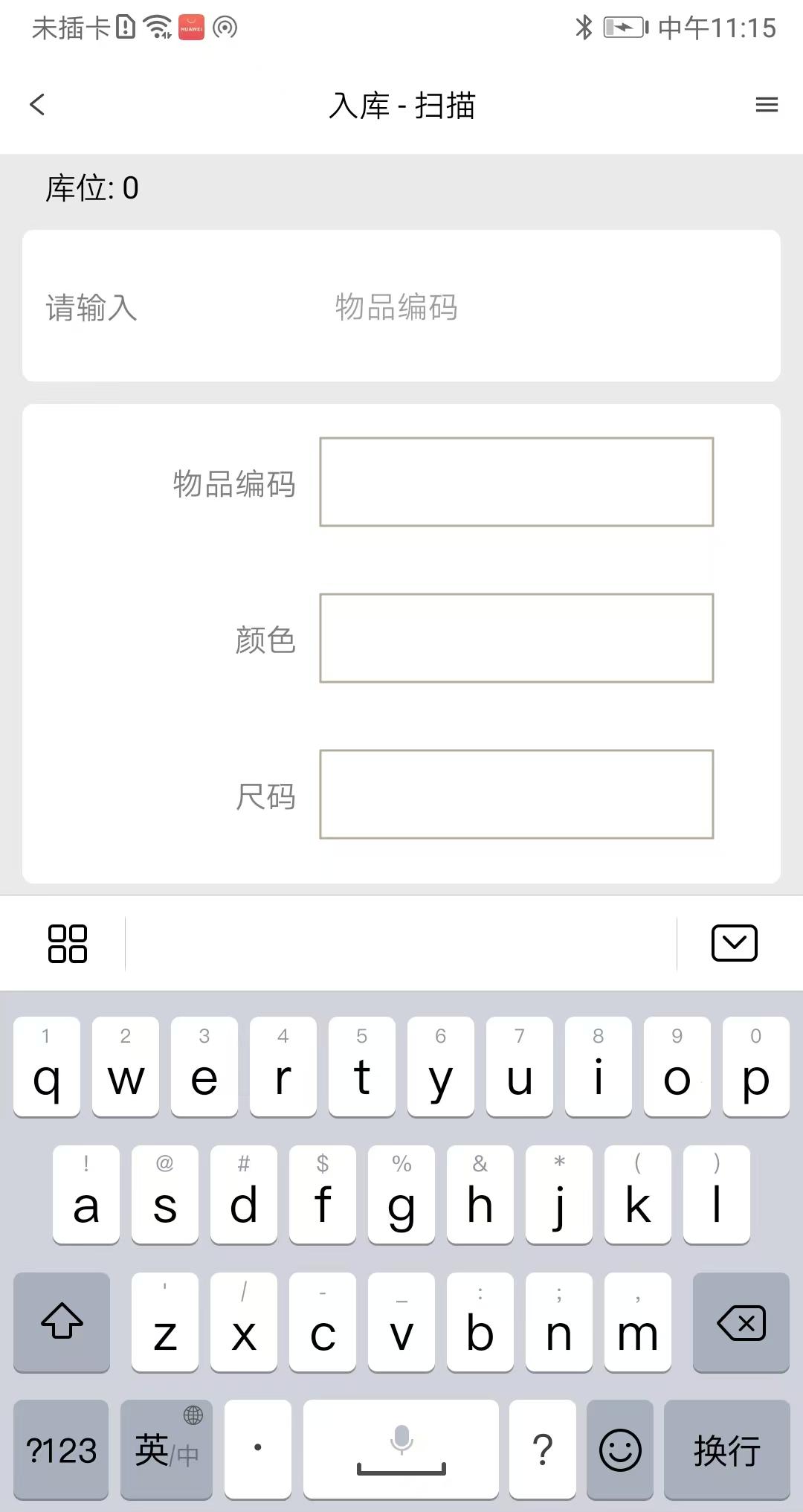Switch to ?123 symbols keyboard

61,1450
